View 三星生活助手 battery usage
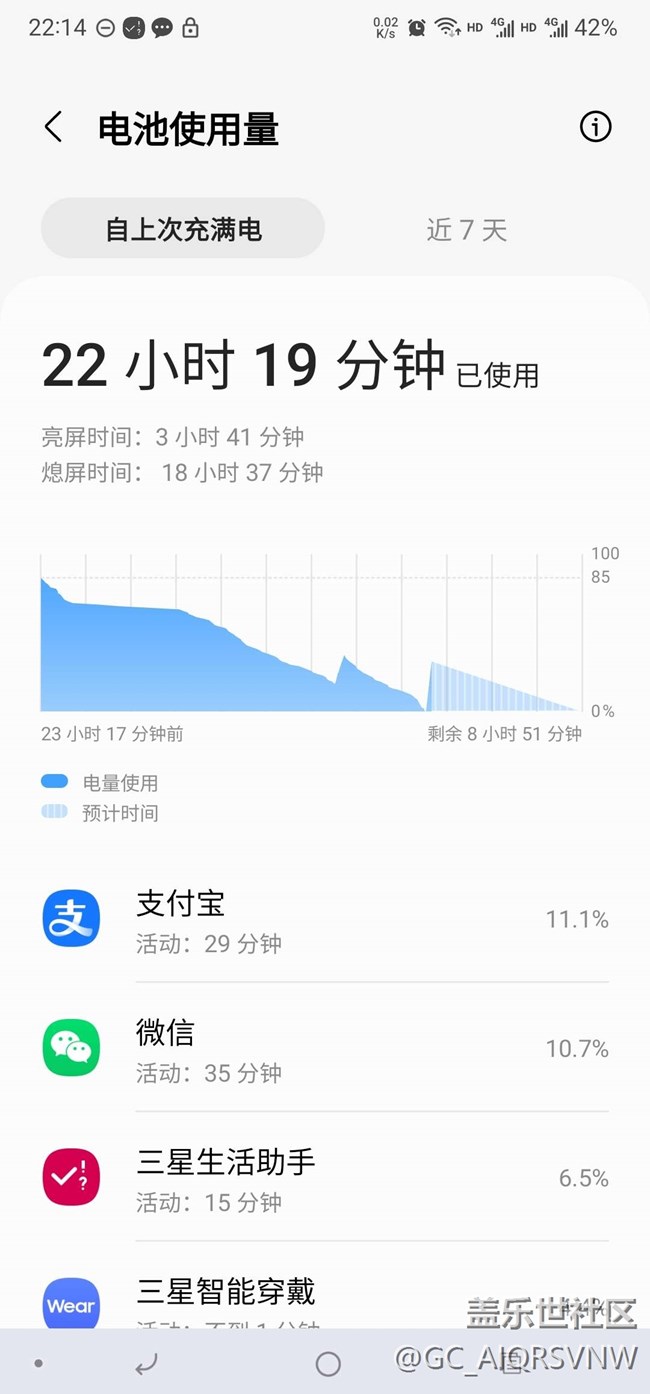This screenshot has height=1394, width=650. click(325, 1177)
